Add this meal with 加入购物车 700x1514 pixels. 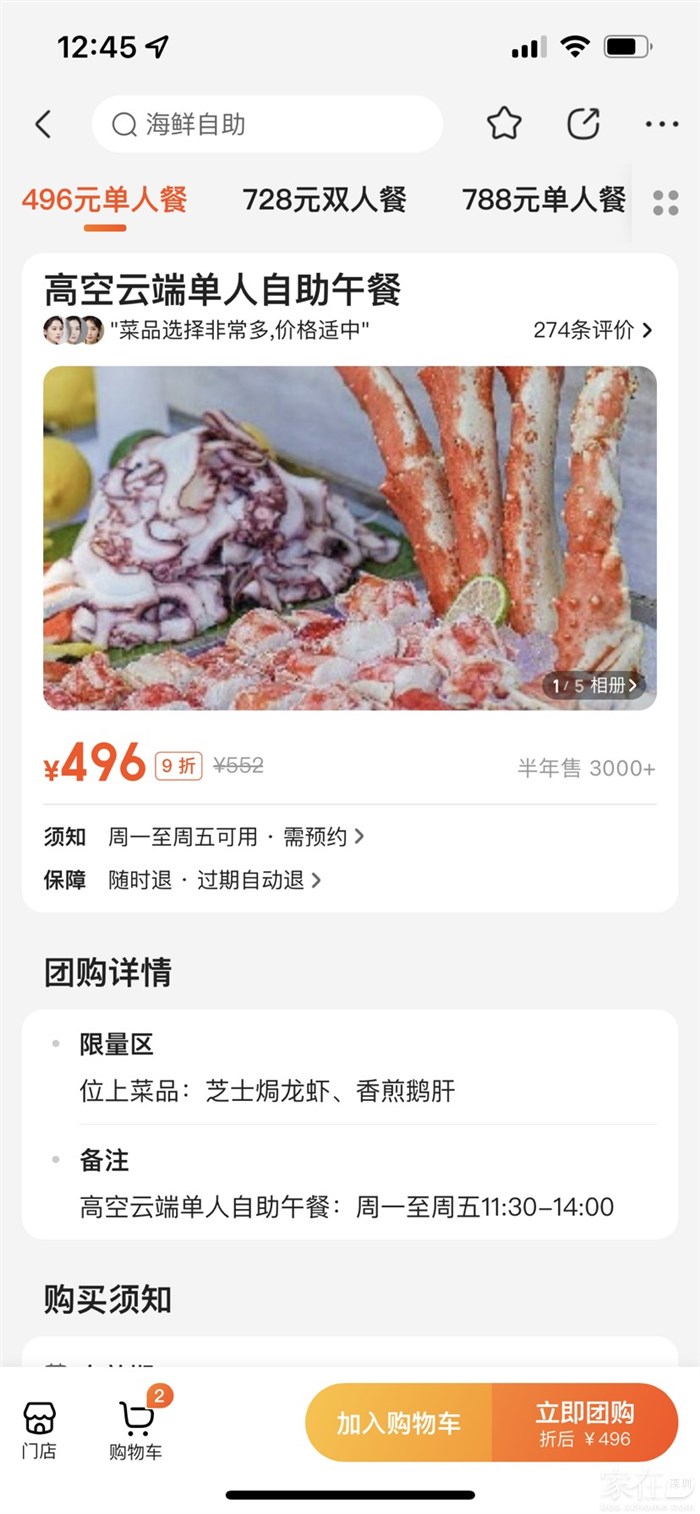[398, 1423]
